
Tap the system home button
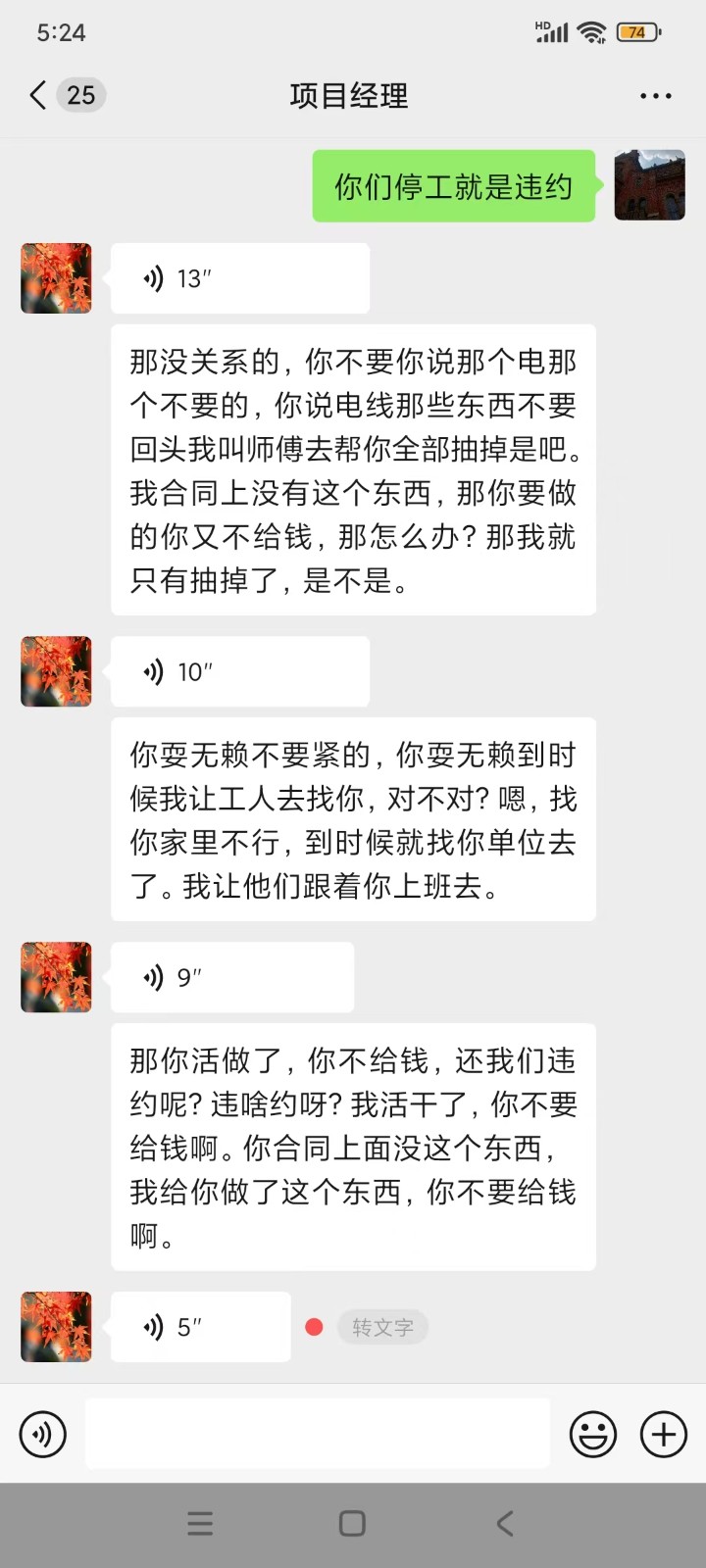click(x=352, y=1523)
